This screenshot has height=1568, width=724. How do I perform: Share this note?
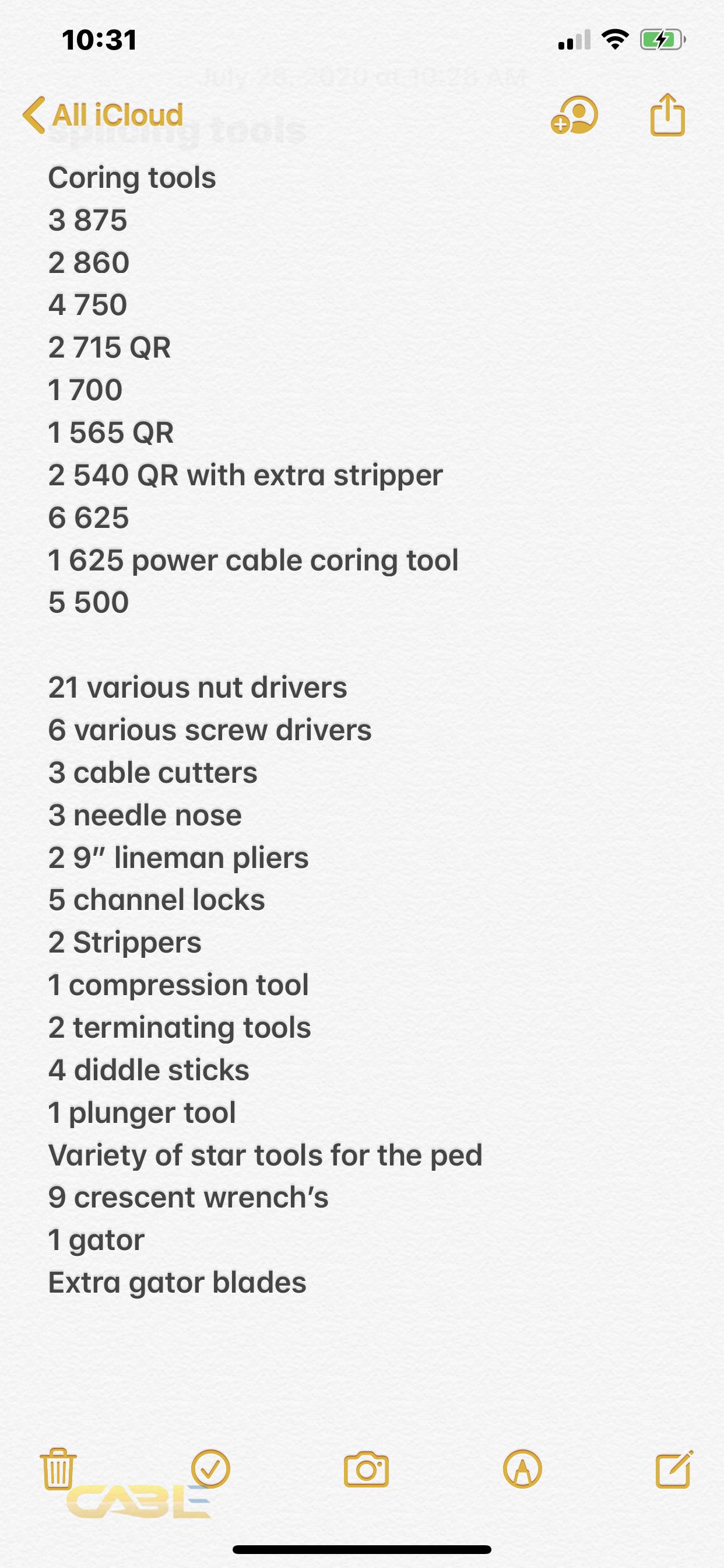pos(667,115)
